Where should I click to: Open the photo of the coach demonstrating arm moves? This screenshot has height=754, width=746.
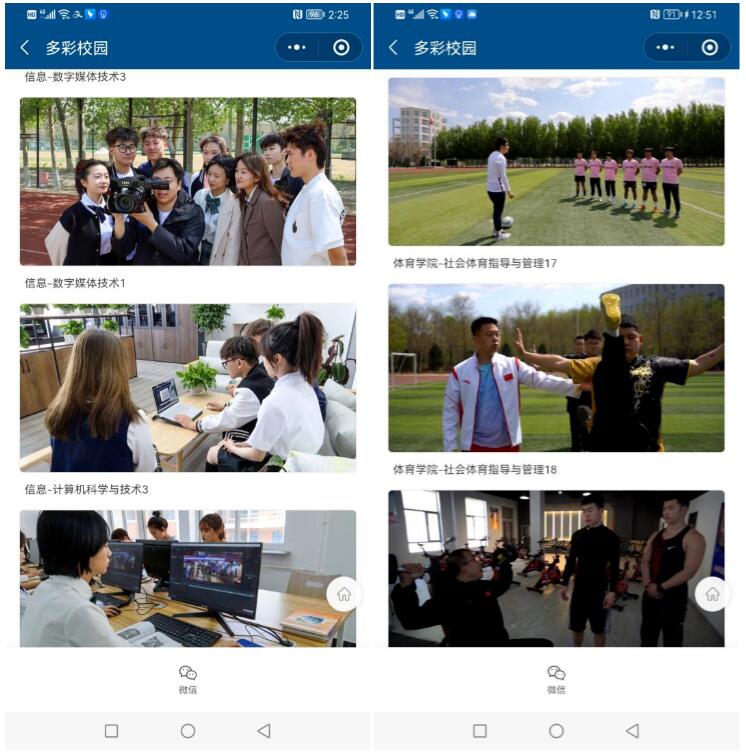click(x=556, y=368)
